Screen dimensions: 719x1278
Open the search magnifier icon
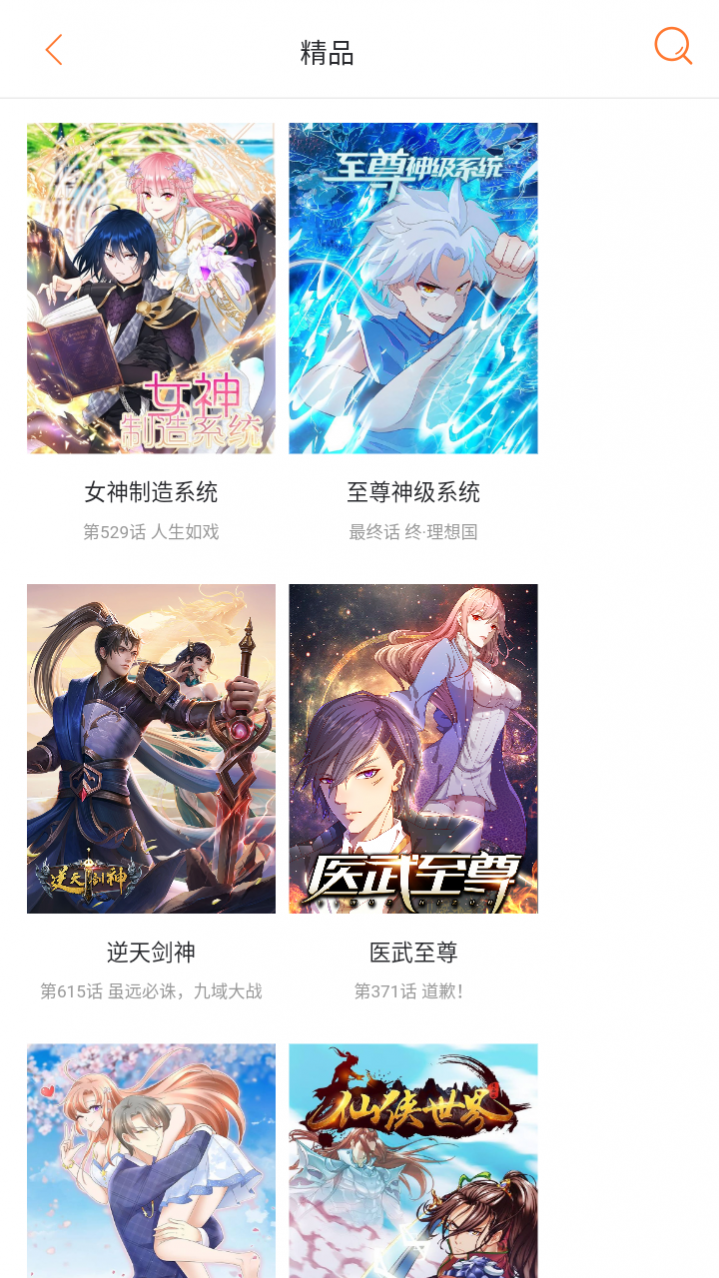pos(673,47)
